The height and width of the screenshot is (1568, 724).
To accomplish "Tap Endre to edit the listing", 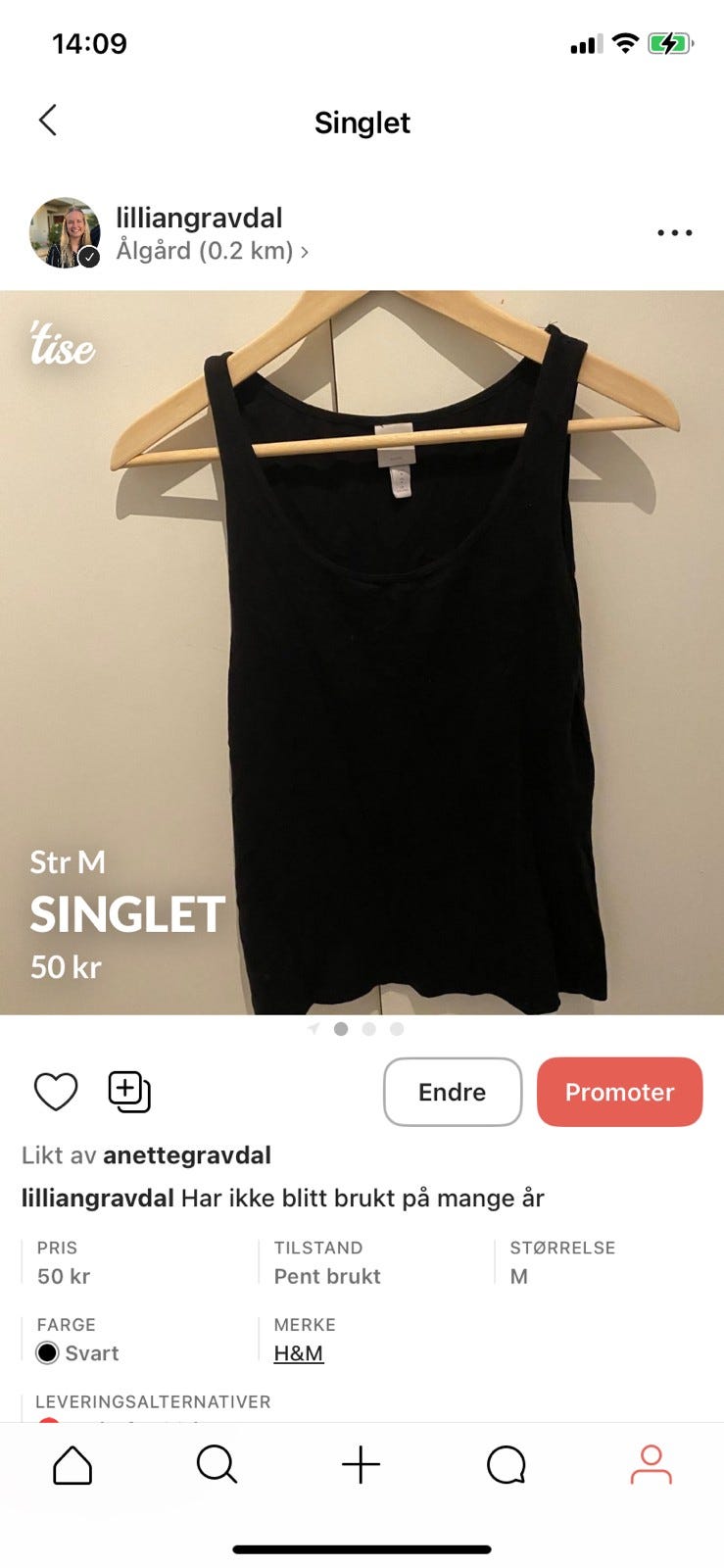I will point(452,1092).
